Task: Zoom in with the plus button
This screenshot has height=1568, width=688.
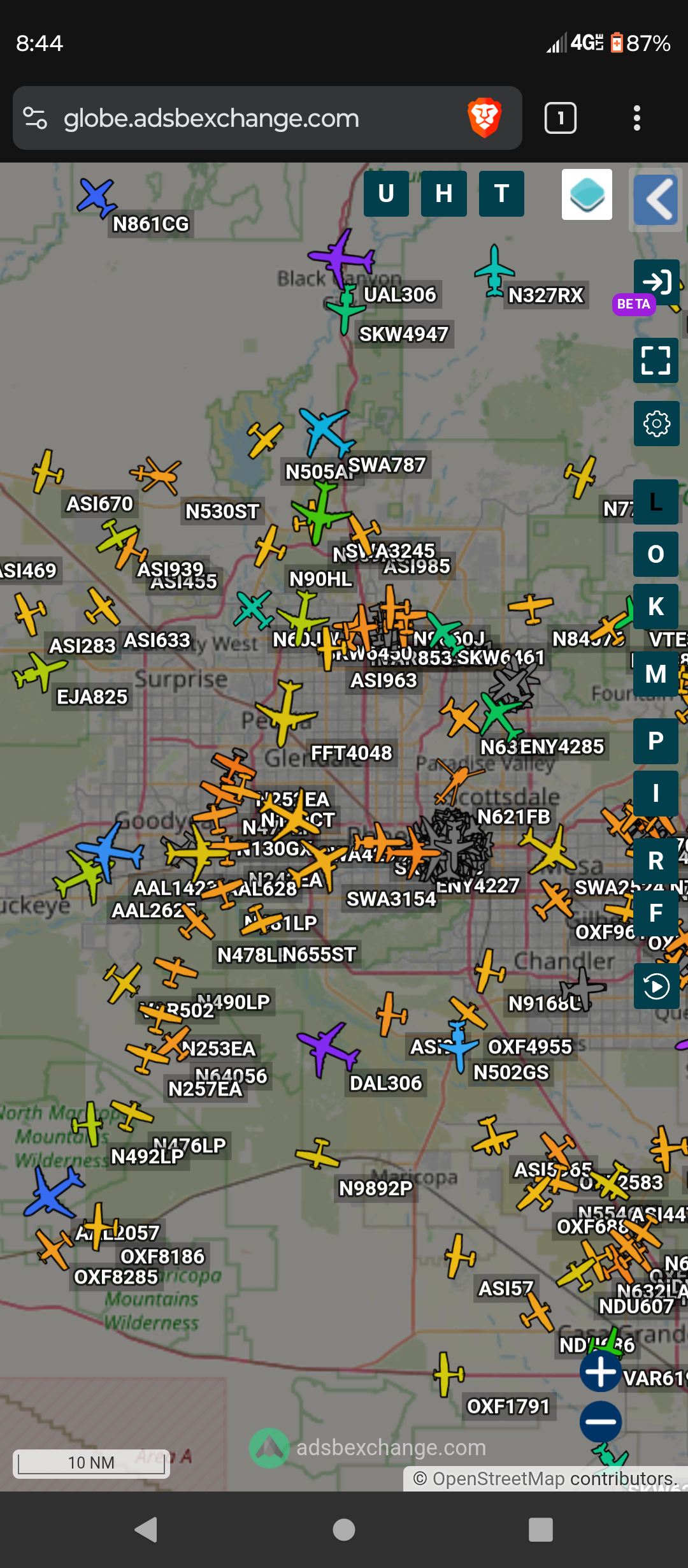Action: [x=600, y=1371]
